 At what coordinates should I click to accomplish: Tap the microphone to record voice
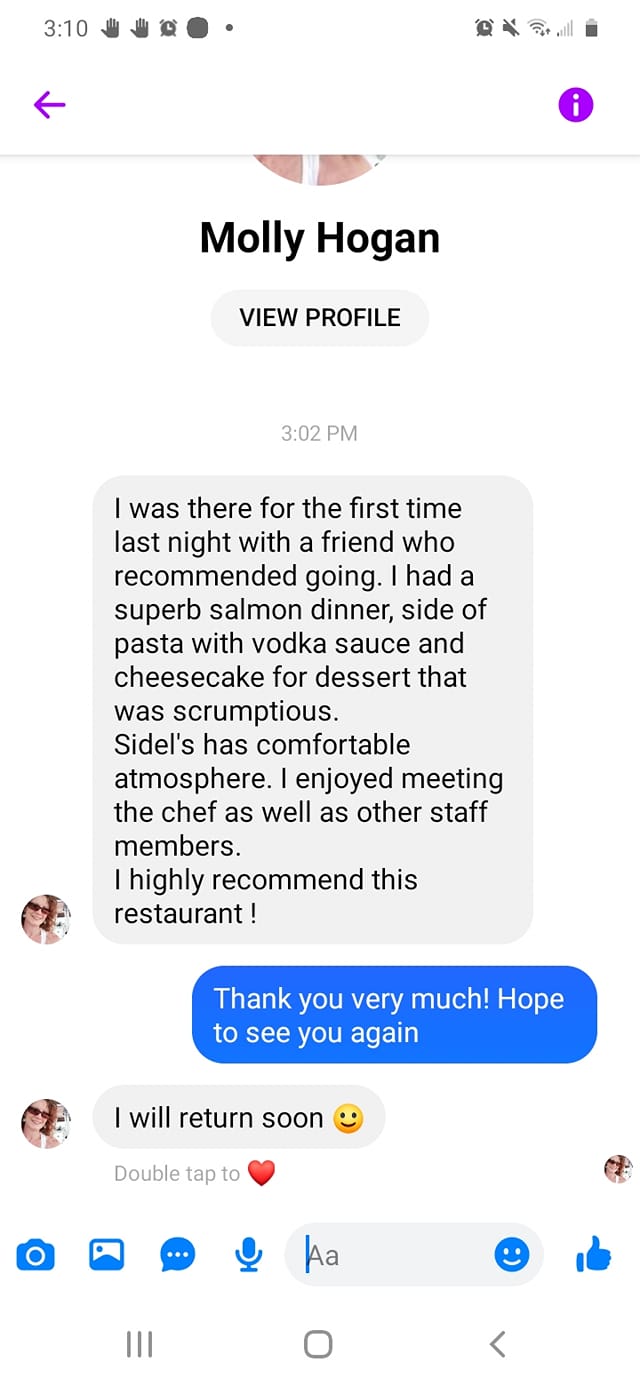(249, 1254)
